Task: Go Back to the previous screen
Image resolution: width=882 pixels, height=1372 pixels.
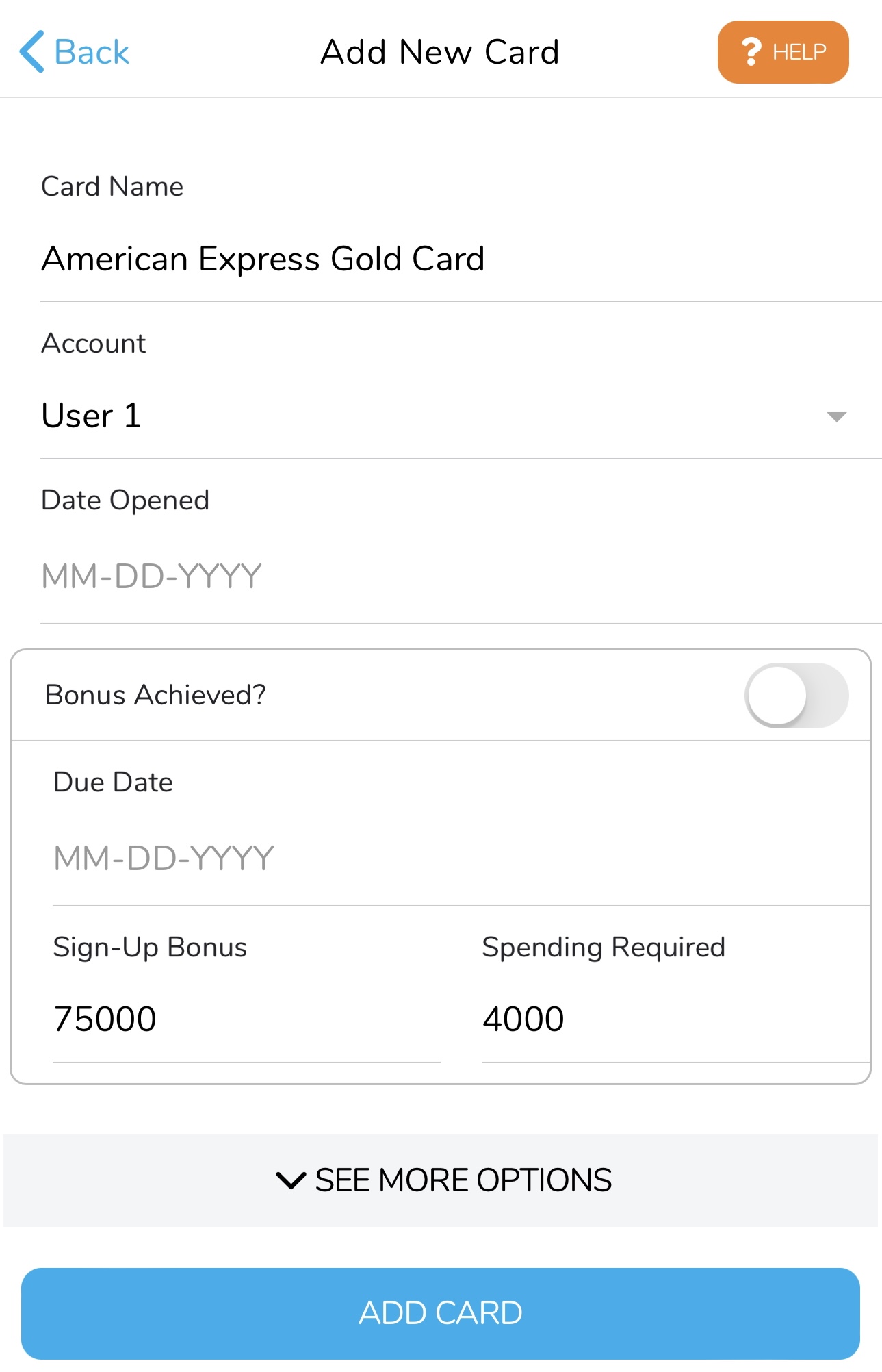Action: pos(75,50)
